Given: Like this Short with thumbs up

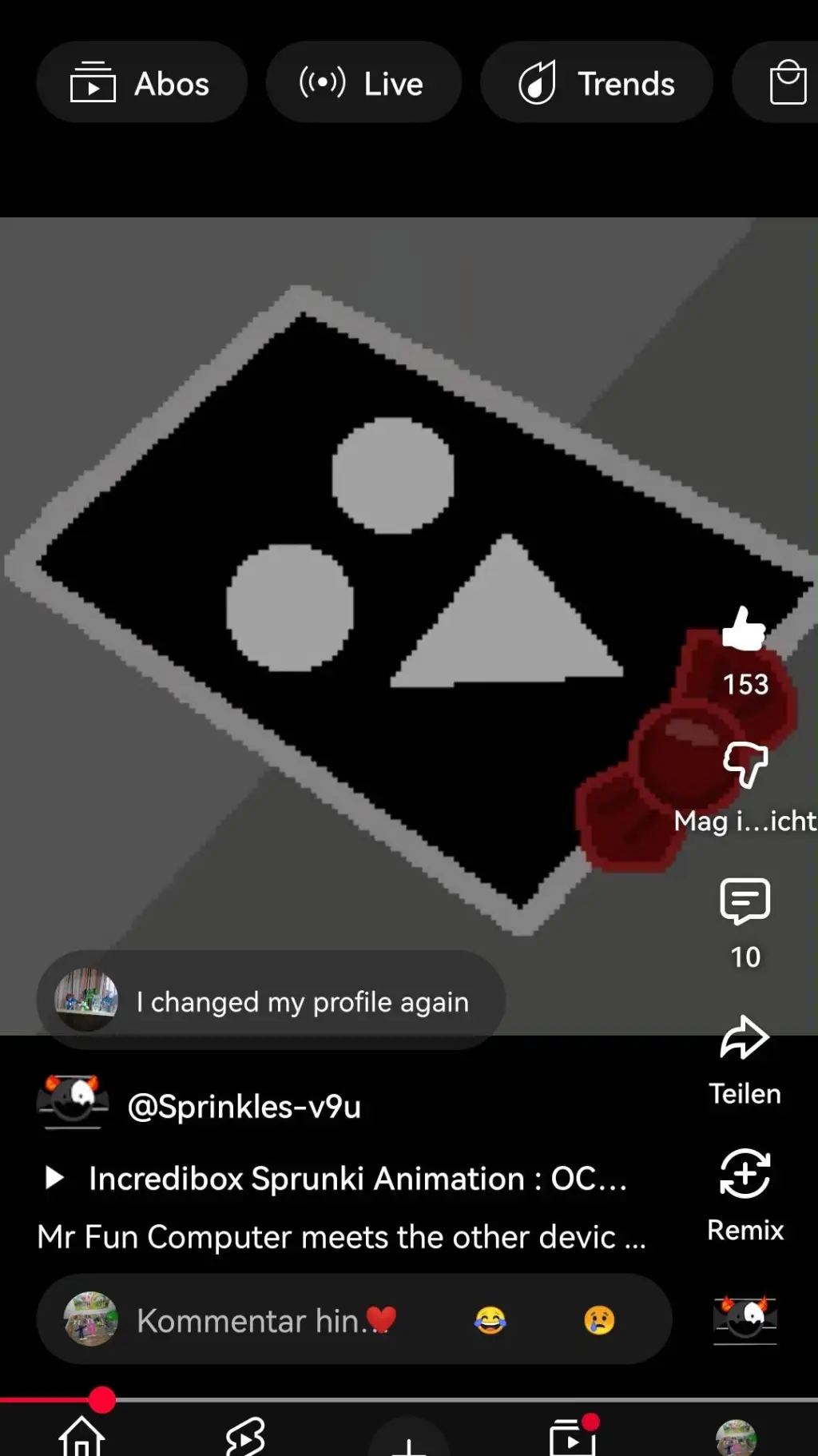Looking at the screenshot, I should click(745, 628).
